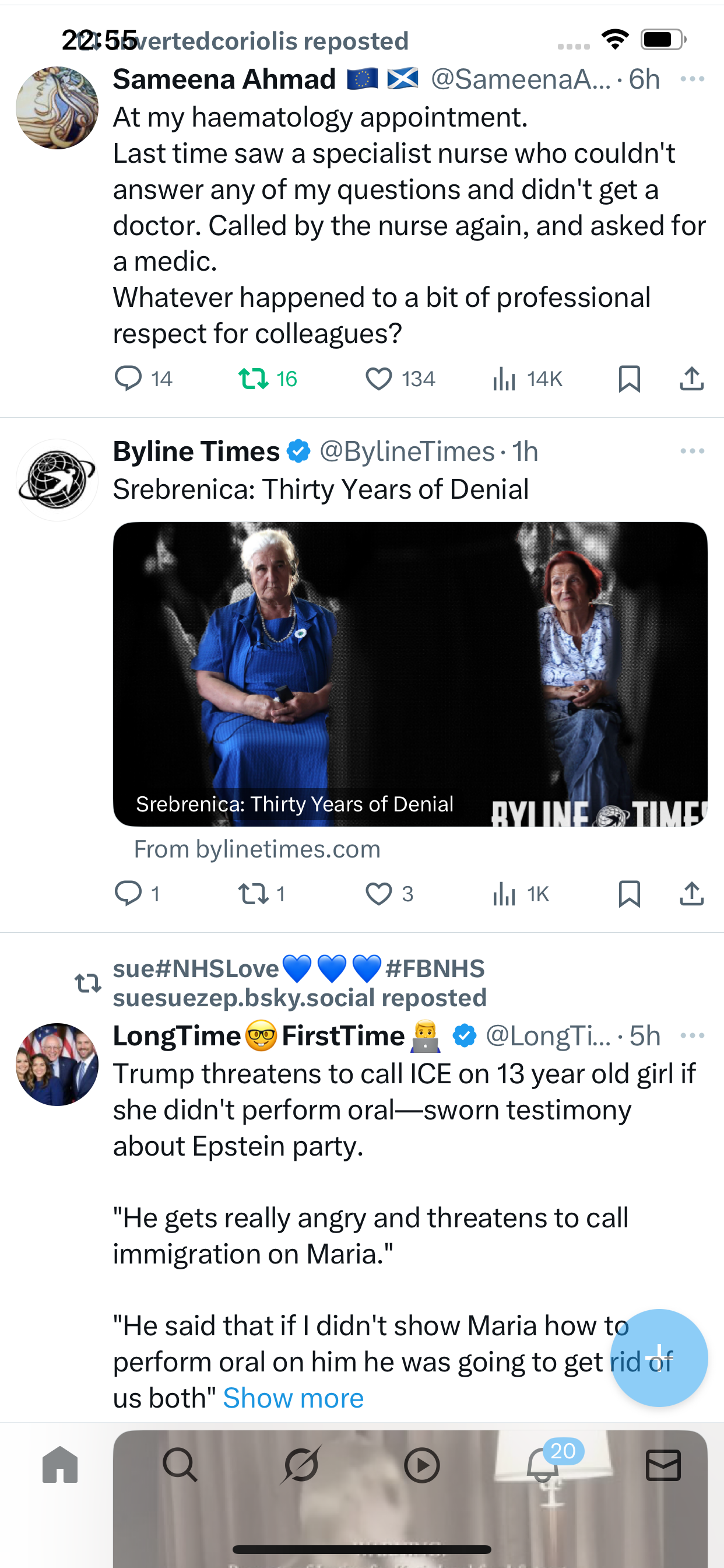Open the Srebrenica article link card
Screen dimensions: 724x1568
(410, 674)
